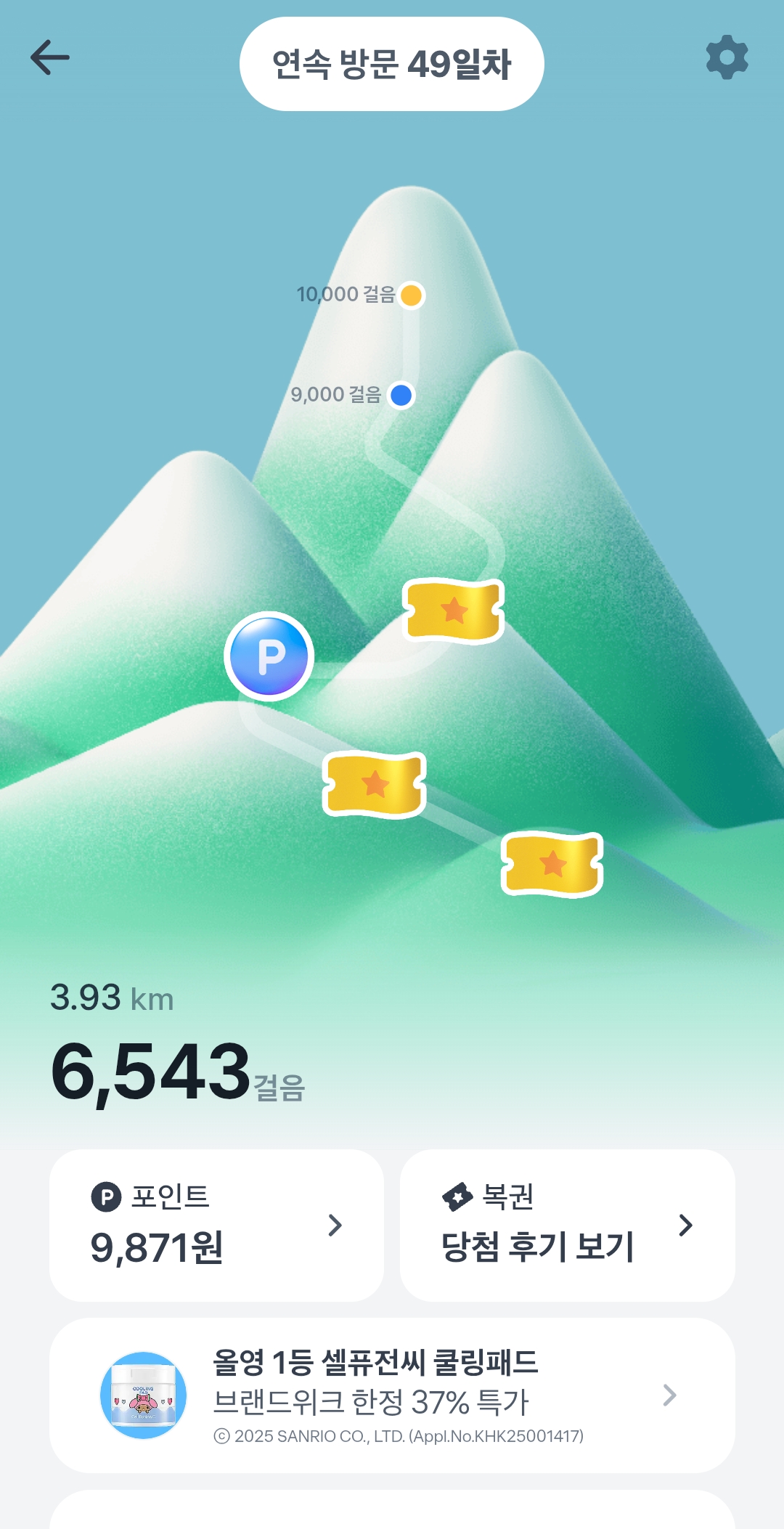The width and height of the screenshot is (784, 1529).
Task: Open the 포인트 9,871원 card
Action: pyautogui.click(x=216, y=1225)
